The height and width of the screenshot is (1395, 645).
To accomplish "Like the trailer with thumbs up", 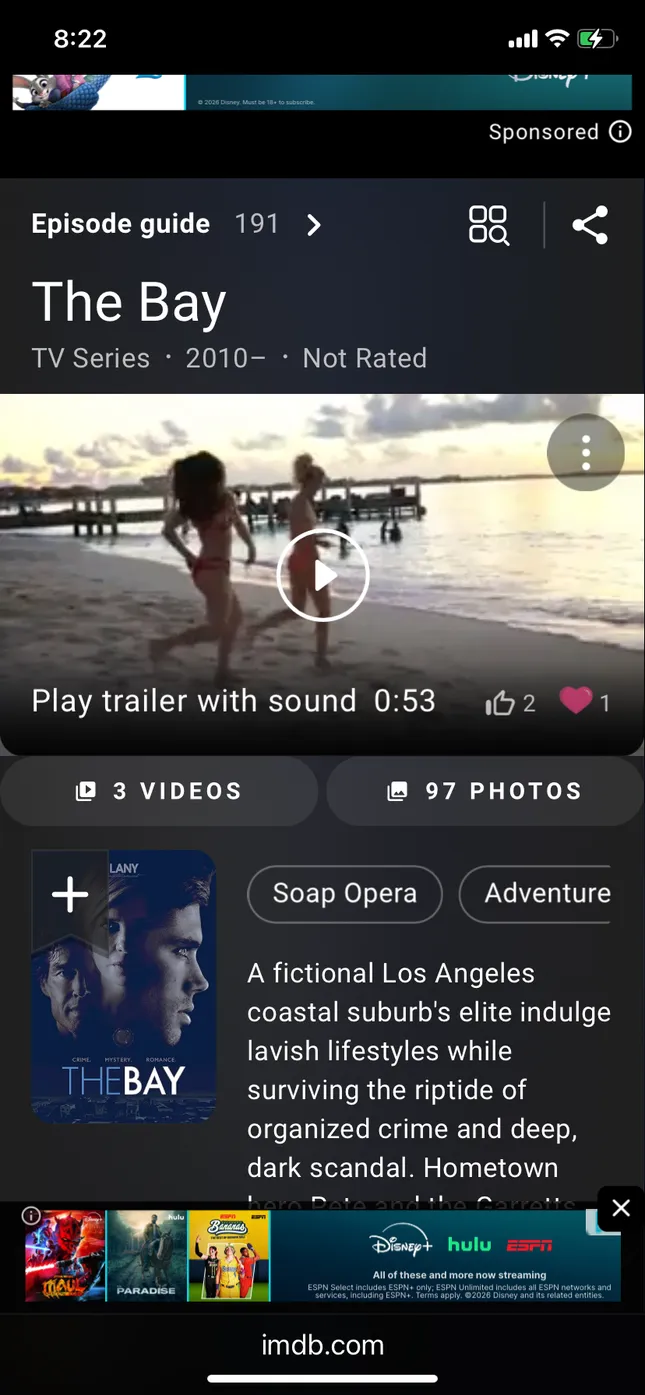I will coord(510,703).
